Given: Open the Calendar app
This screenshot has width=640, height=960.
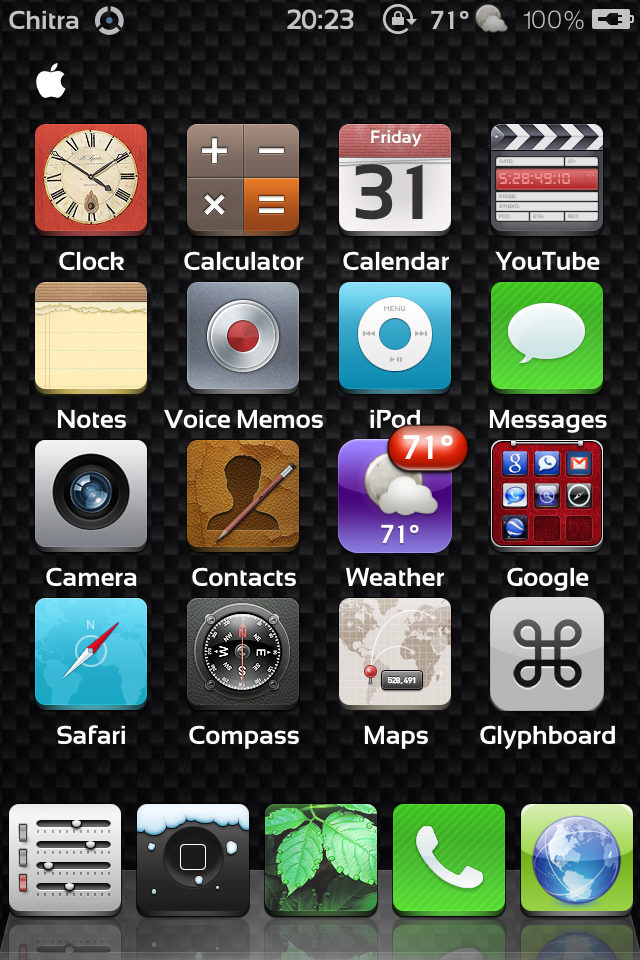Looking at the screenshot, I should click(395, 180).
